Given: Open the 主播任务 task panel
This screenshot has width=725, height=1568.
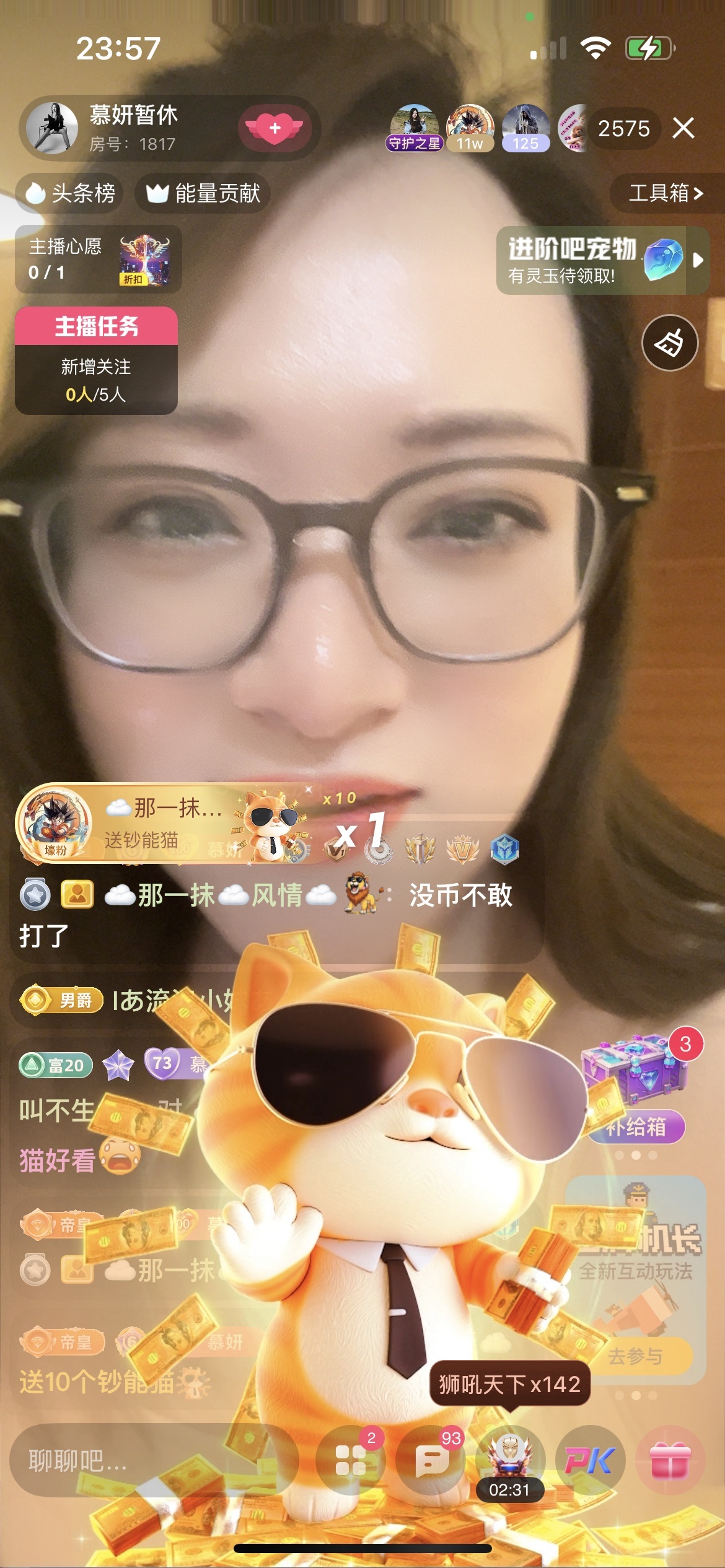Looking at the screenshot, I should pos(96,360).
